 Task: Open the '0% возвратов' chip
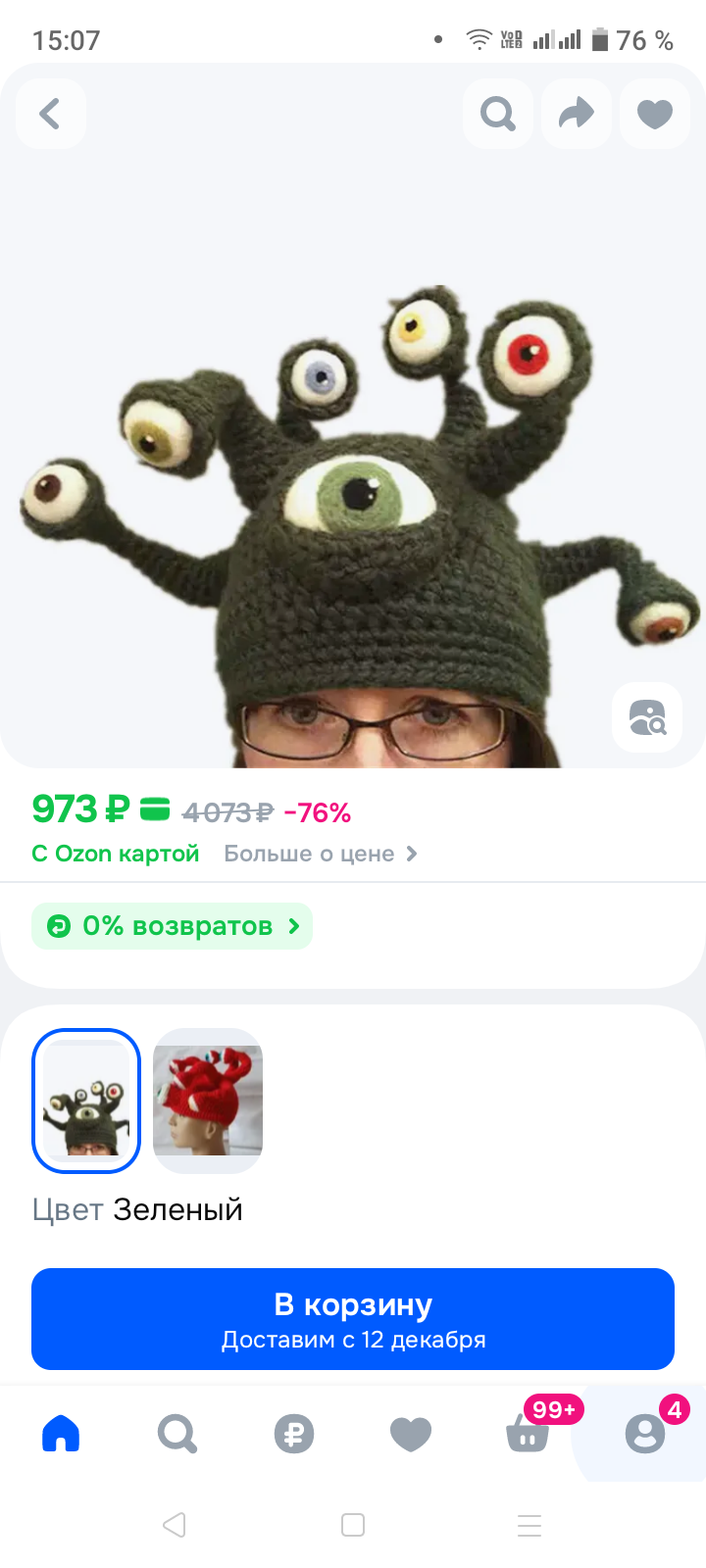(173, 926)
